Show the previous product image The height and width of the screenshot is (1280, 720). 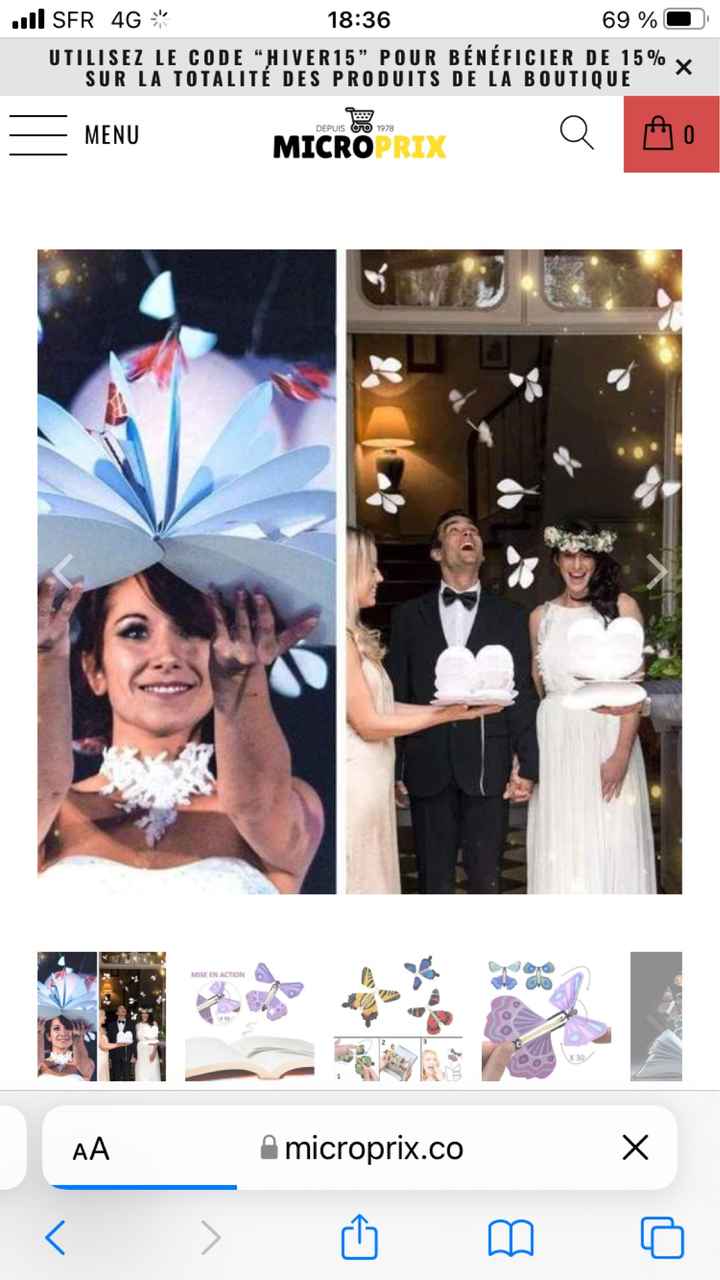click(x=63, y=572)
